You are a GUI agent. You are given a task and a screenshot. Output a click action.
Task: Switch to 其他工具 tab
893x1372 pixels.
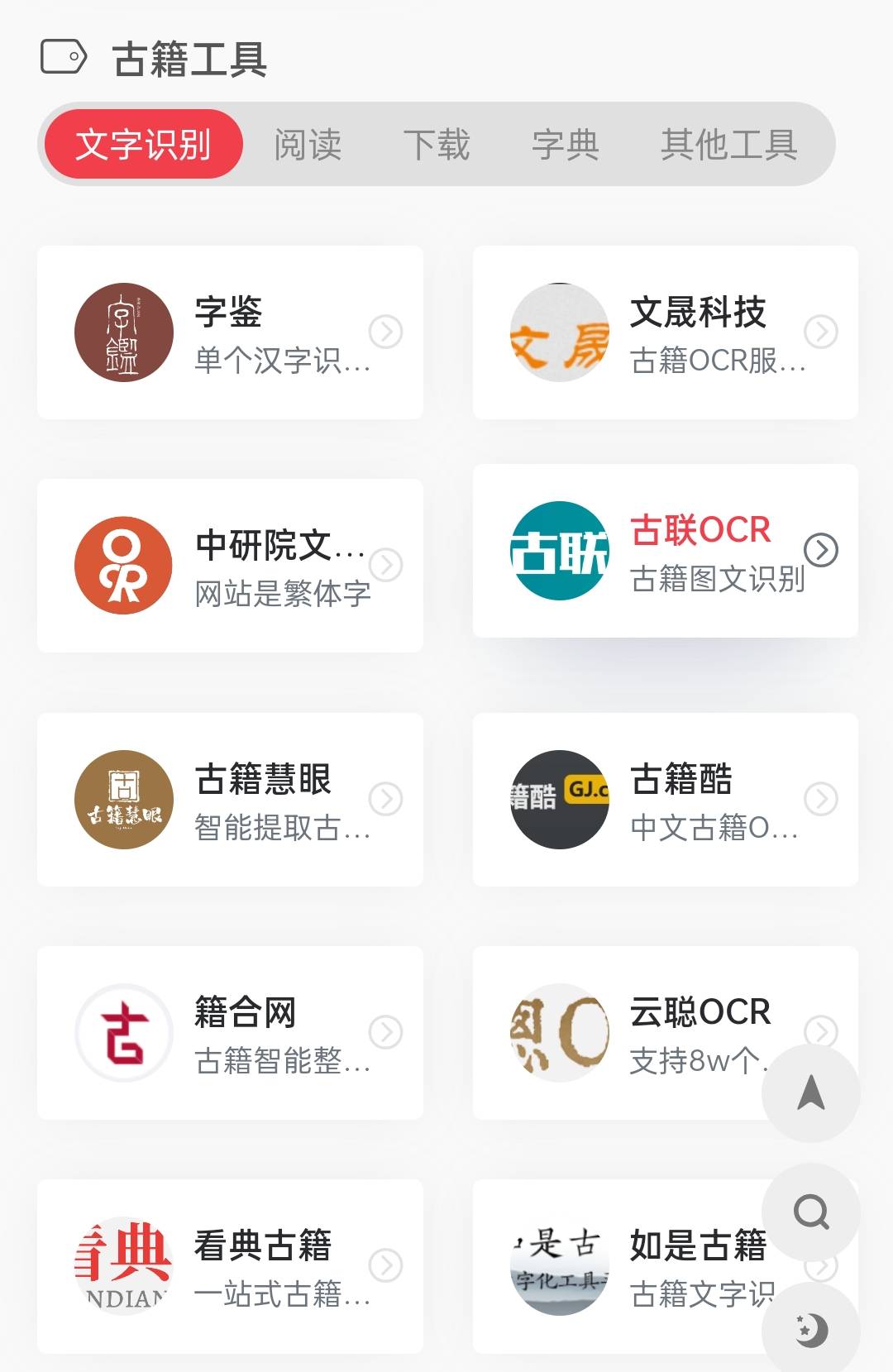[x=728, y=145]
